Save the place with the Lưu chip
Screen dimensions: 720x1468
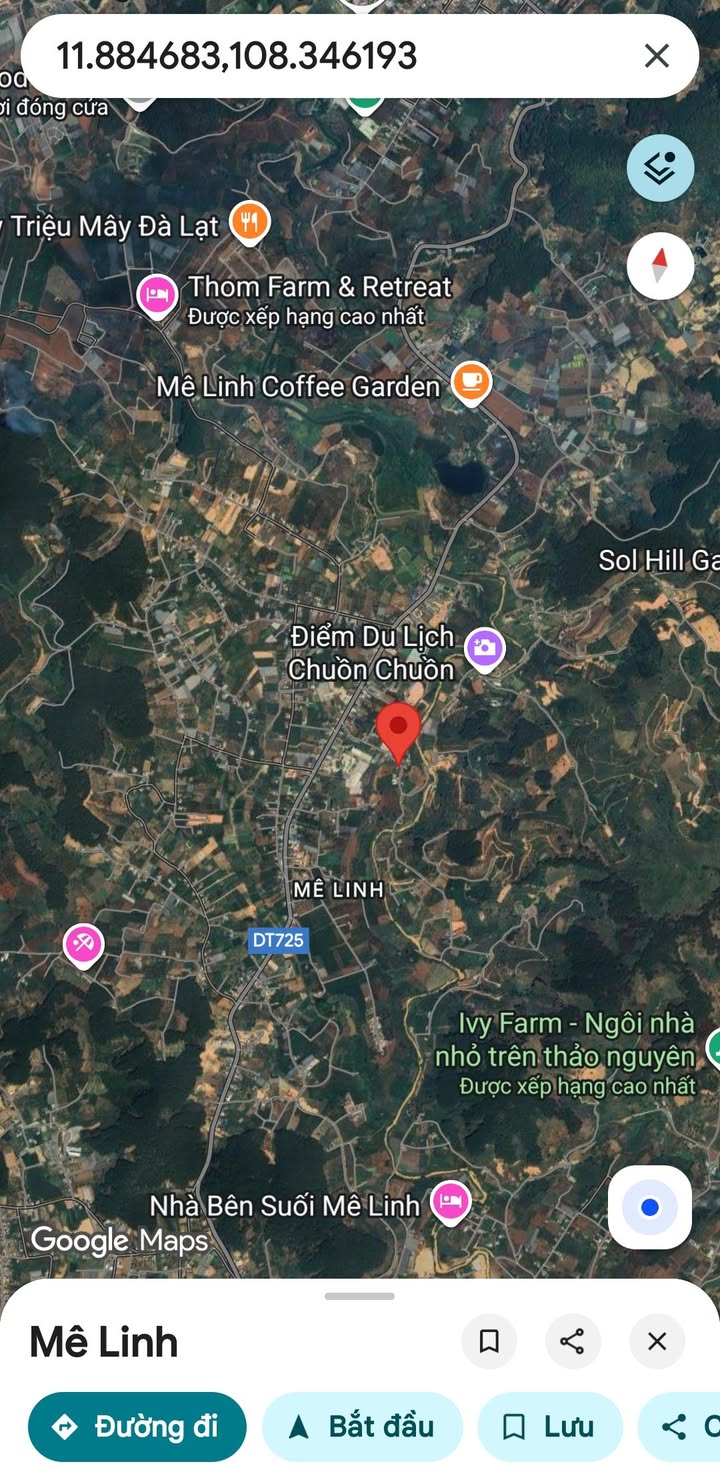[550, 1426]
